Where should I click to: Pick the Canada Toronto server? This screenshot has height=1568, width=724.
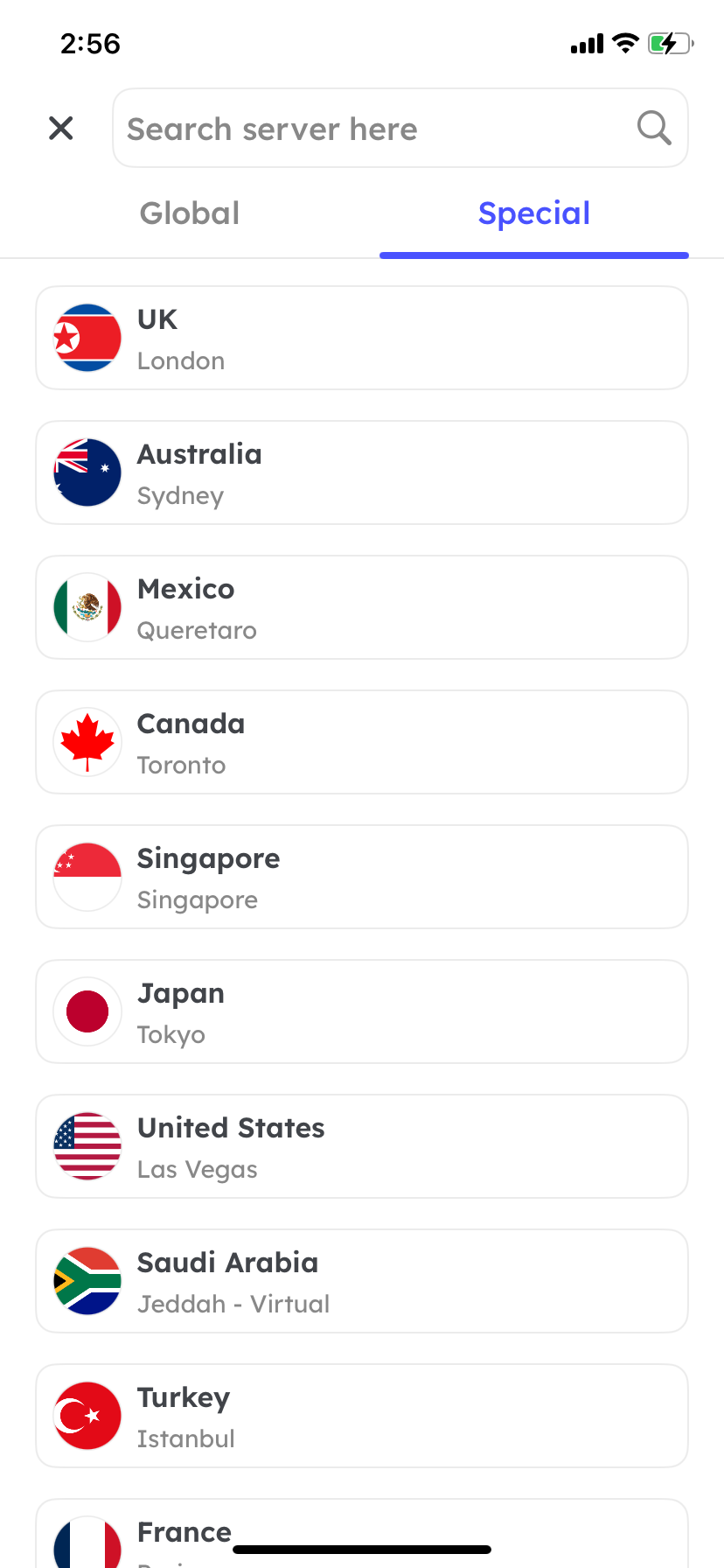pyautogui.click(x=362, y=742)
